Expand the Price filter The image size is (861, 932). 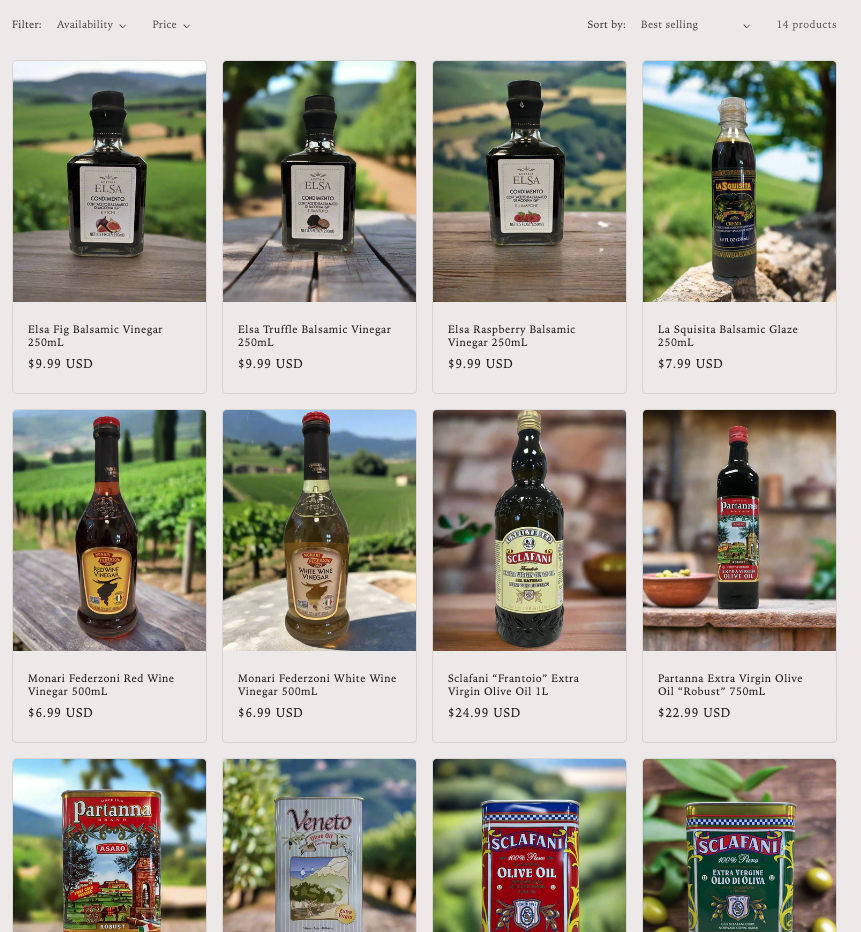tap(170, 25)
